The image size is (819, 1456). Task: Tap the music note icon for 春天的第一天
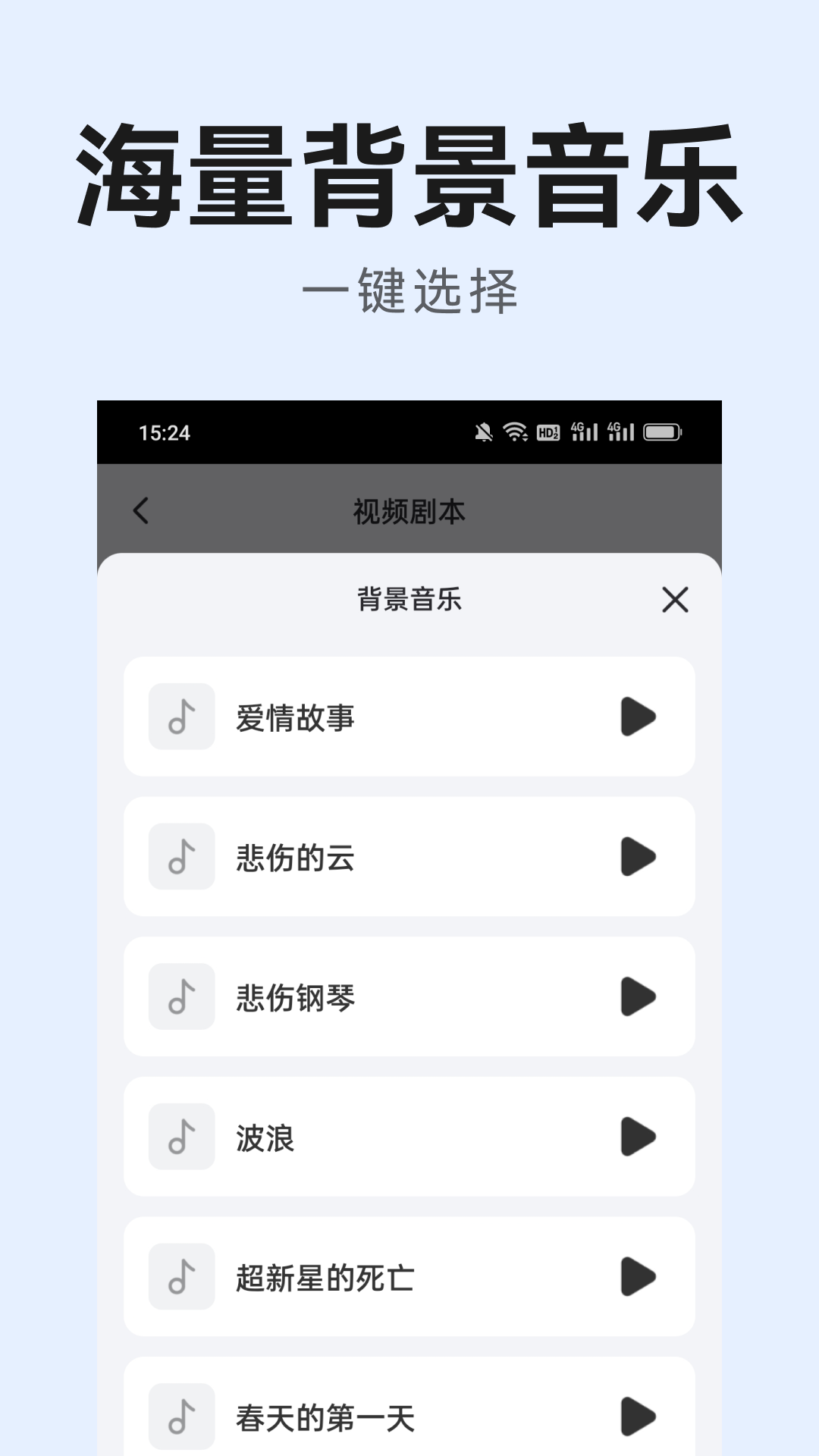click(181, 1415)
